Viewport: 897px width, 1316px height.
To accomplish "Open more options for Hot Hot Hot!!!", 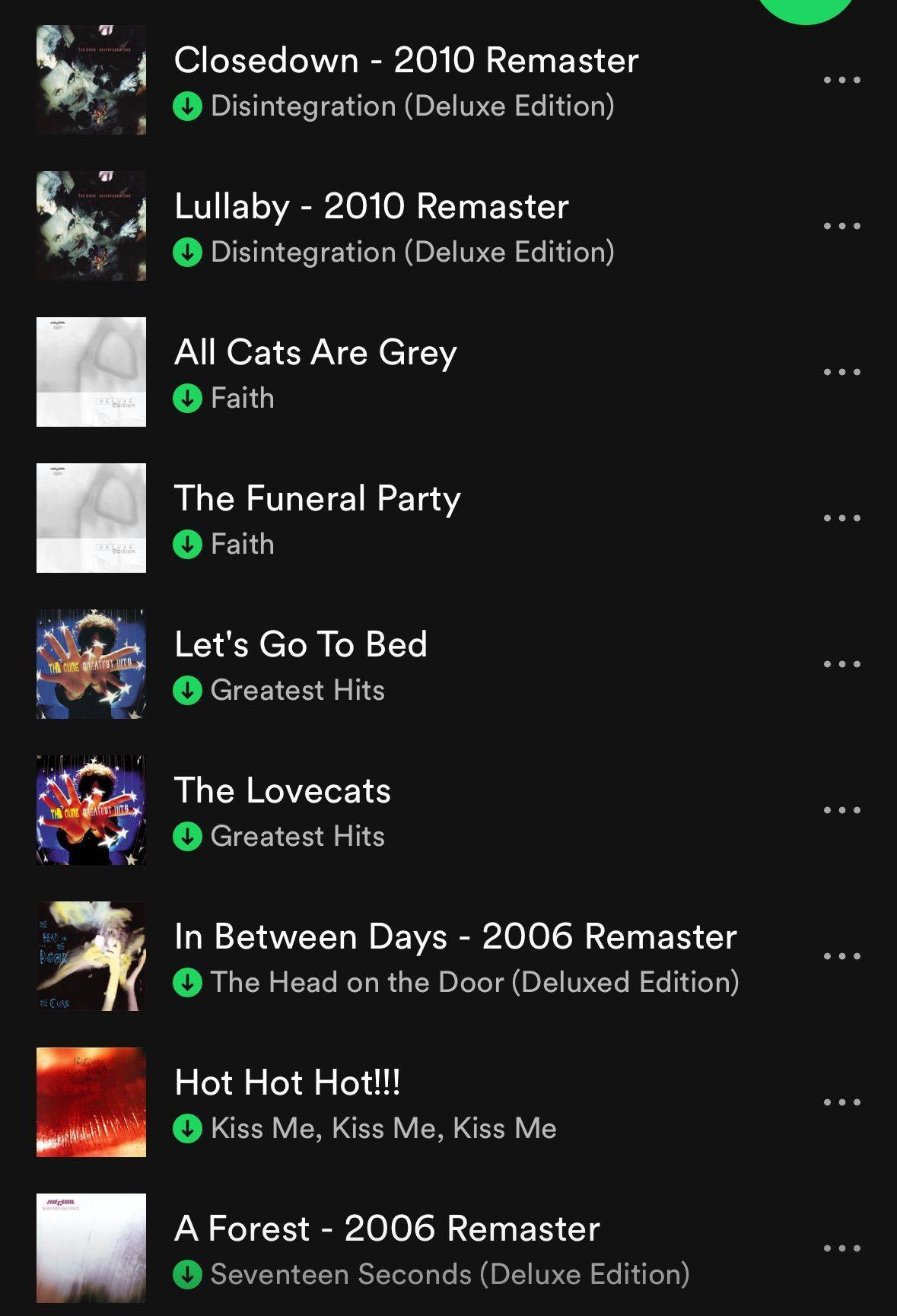I will (842, 1102).
